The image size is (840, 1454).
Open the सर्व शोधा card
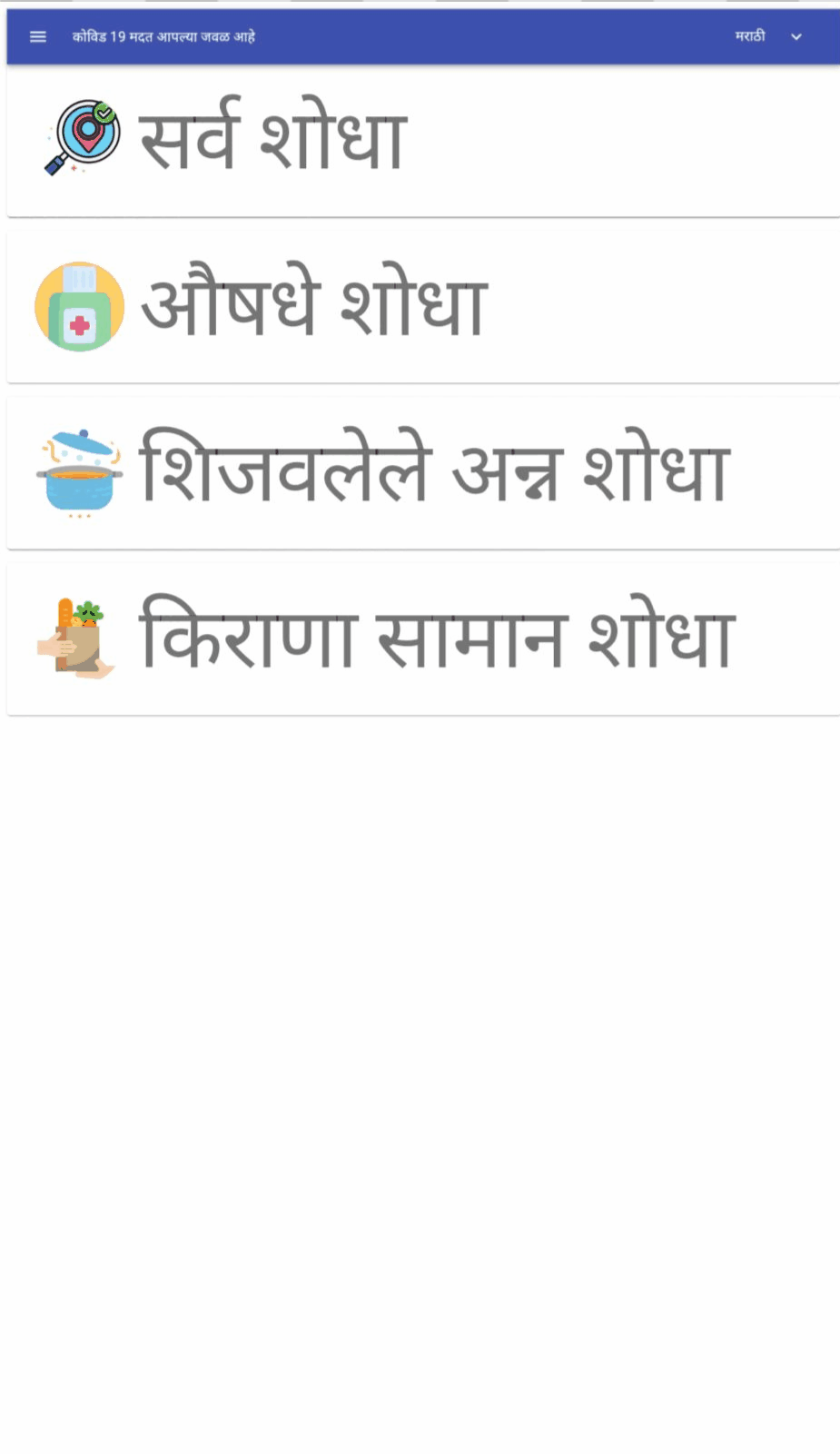pyautogui.click(x=422, y=141)
